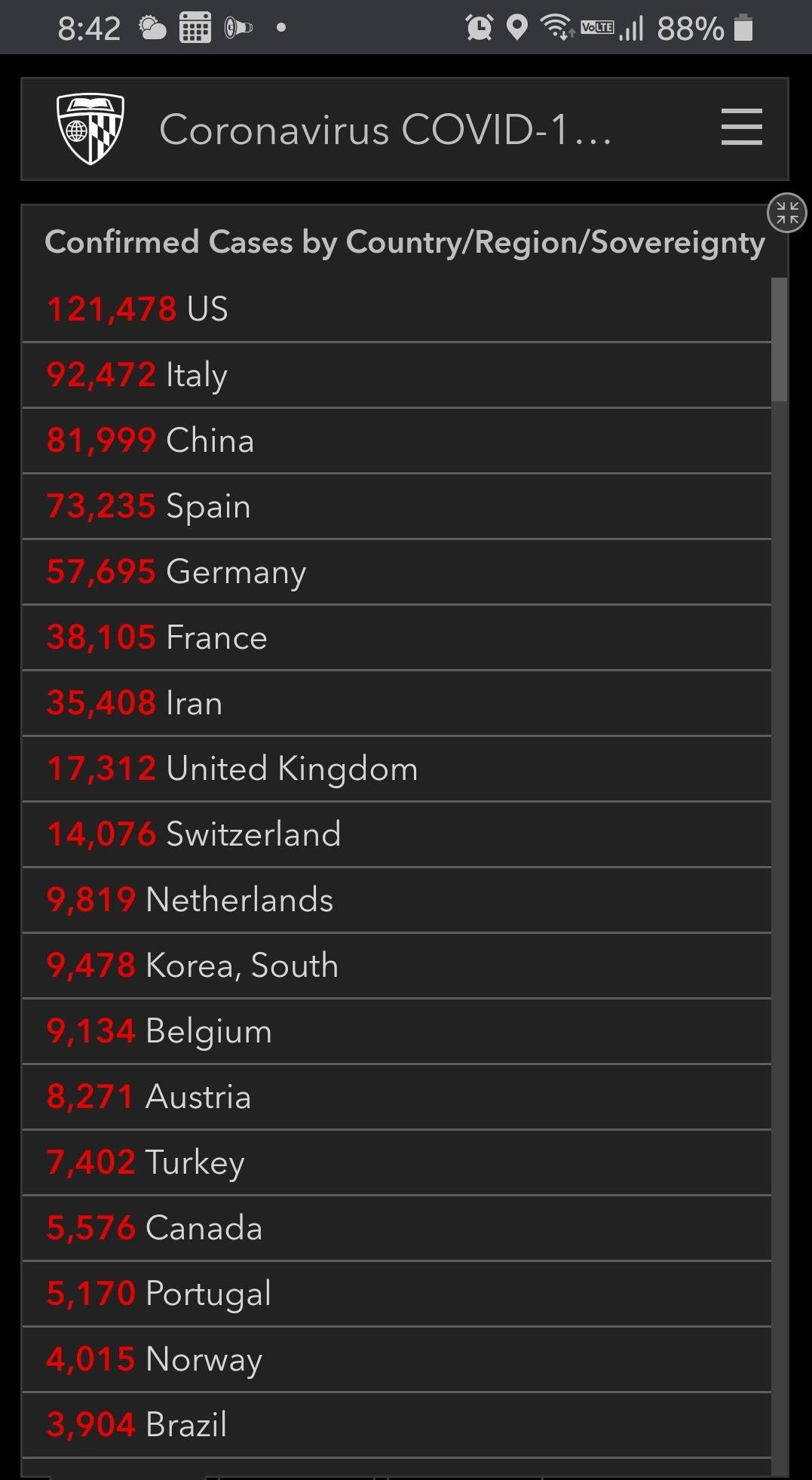Select Korea, South
The image size is (812, 1480).
(397, 966)
